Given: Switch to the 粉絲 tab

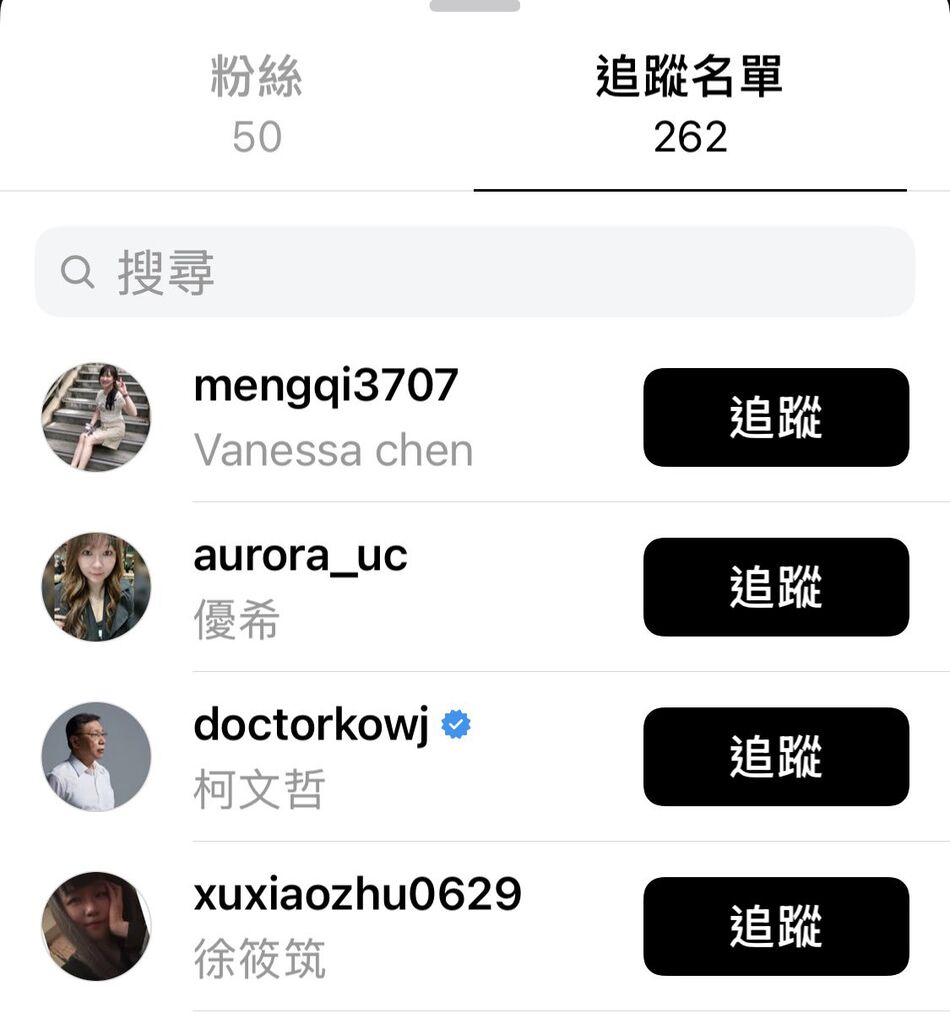Looking at the screenshot, I should pos(256,105).
